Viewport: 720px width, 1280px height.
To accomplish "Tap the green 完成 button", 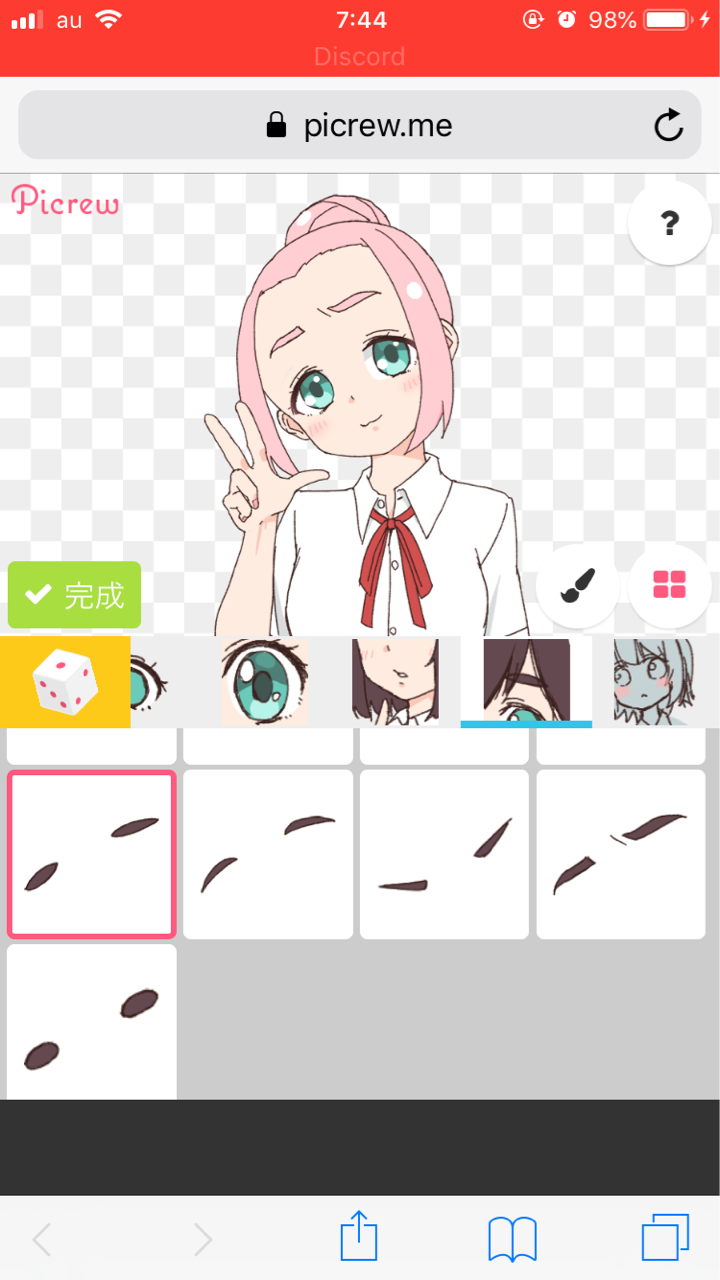I will [74, 595].
